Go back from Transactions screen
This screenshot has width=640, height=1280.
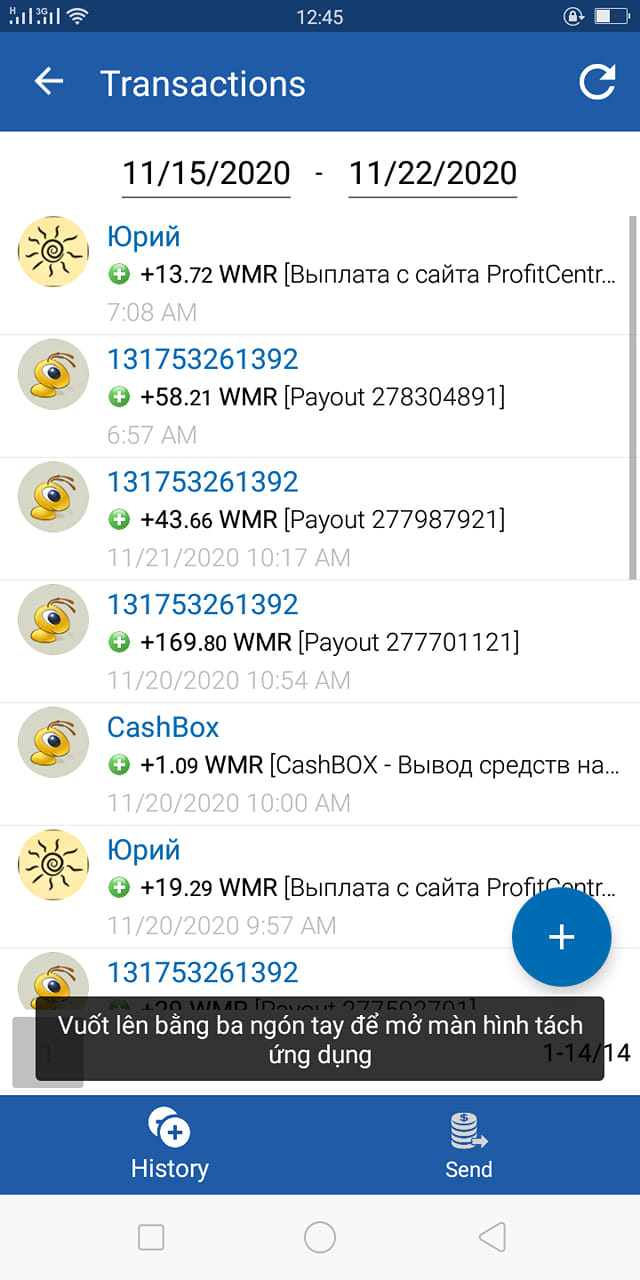[48, 82]
